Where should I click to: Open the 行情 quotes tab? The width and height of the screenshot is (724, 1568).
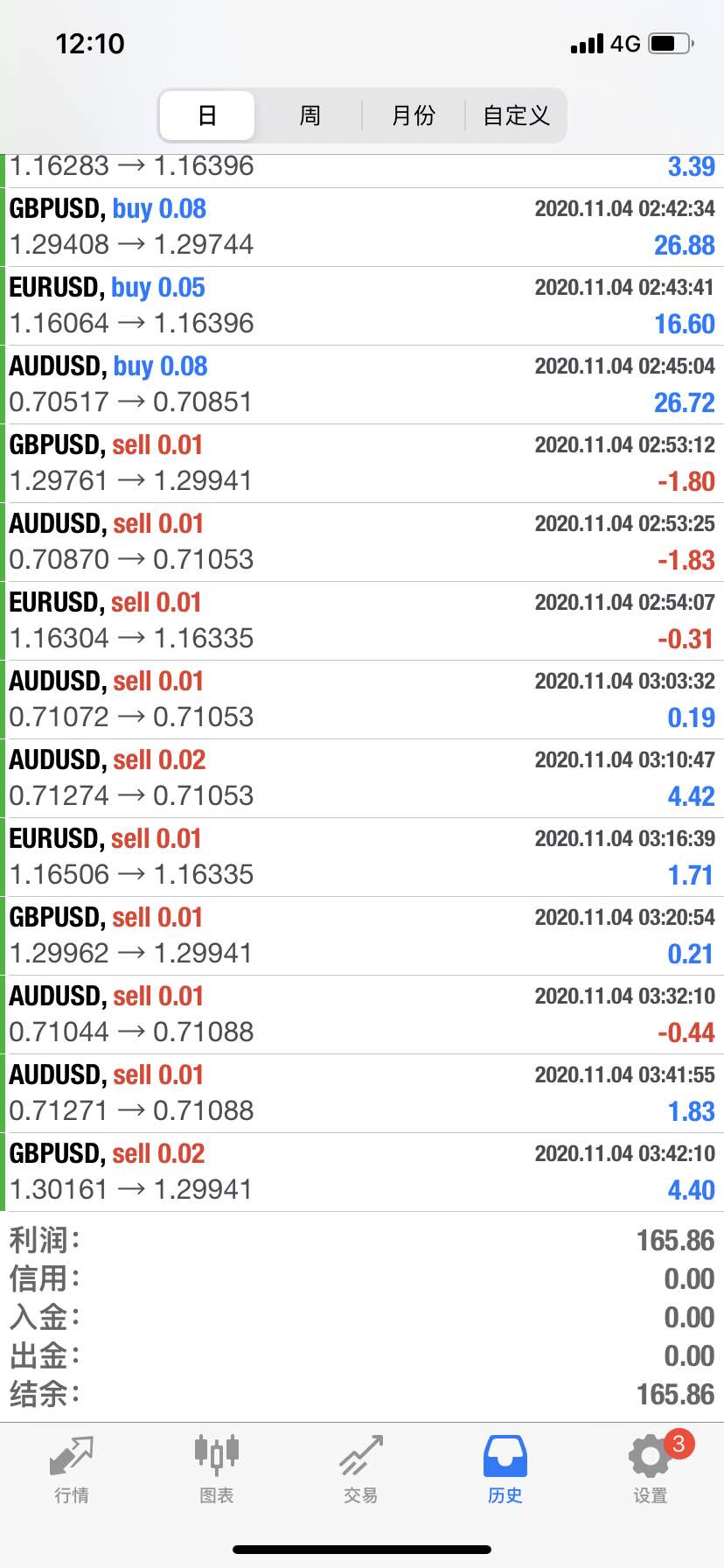72,1469
